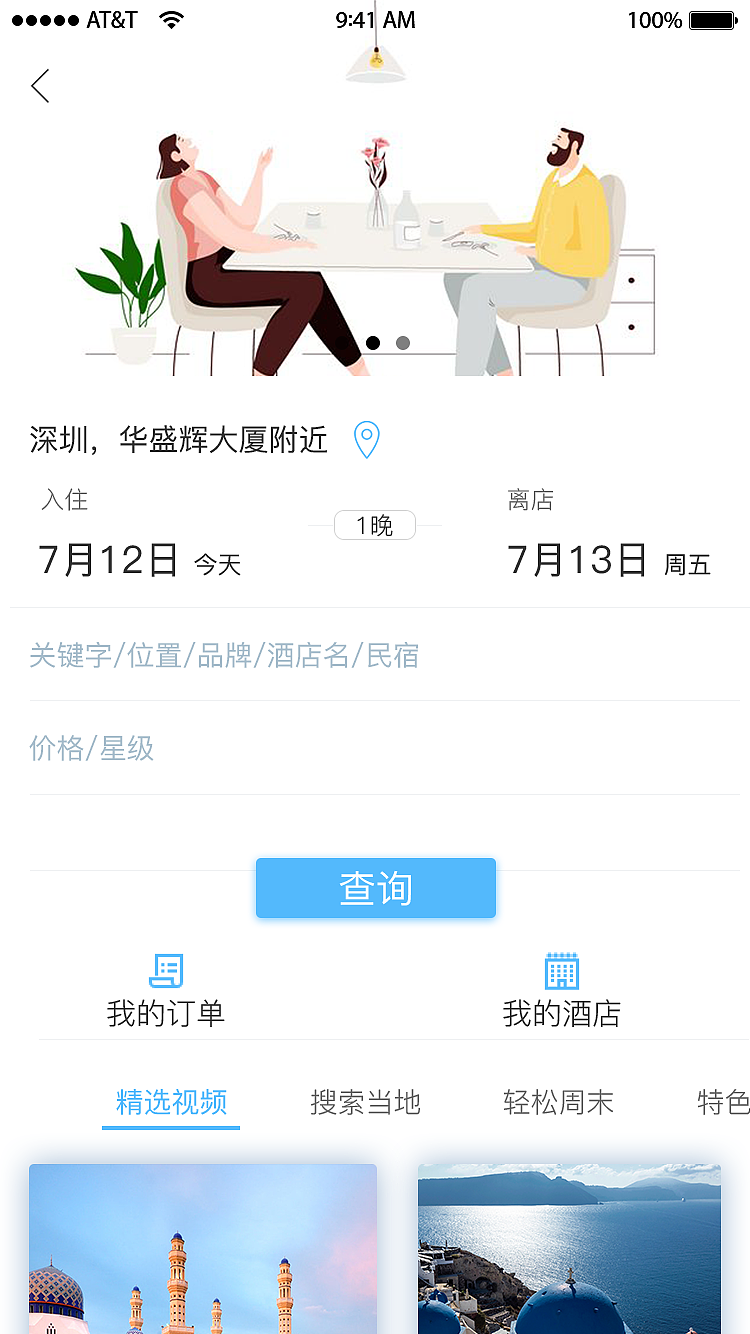Select the first (active) carousel indicator dot
750x1334 pixels.
(x=373, y=342)
